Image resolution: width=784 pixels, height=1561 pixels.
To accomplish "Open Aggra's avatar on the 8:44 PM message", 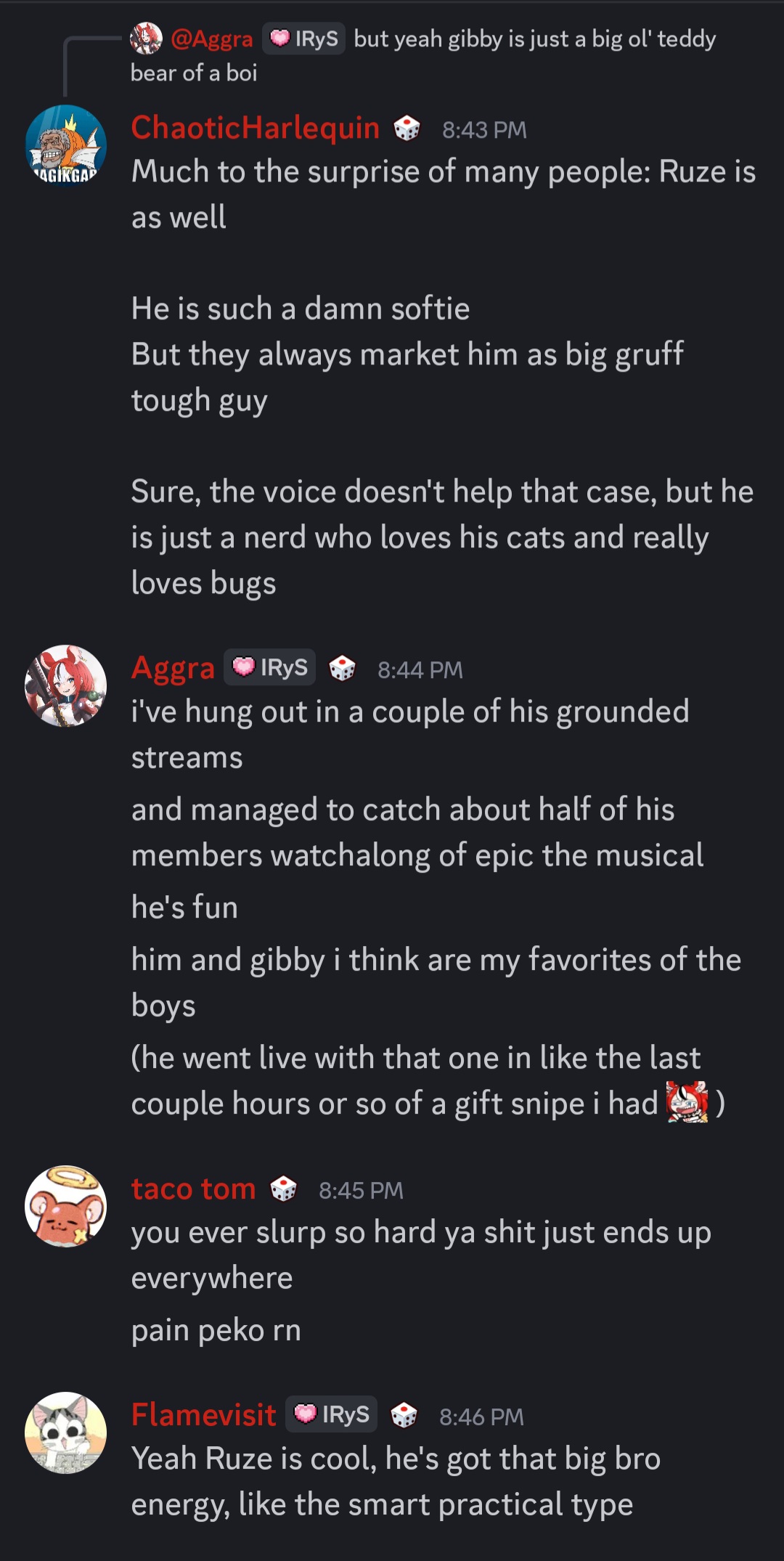I will pos(66,685).
